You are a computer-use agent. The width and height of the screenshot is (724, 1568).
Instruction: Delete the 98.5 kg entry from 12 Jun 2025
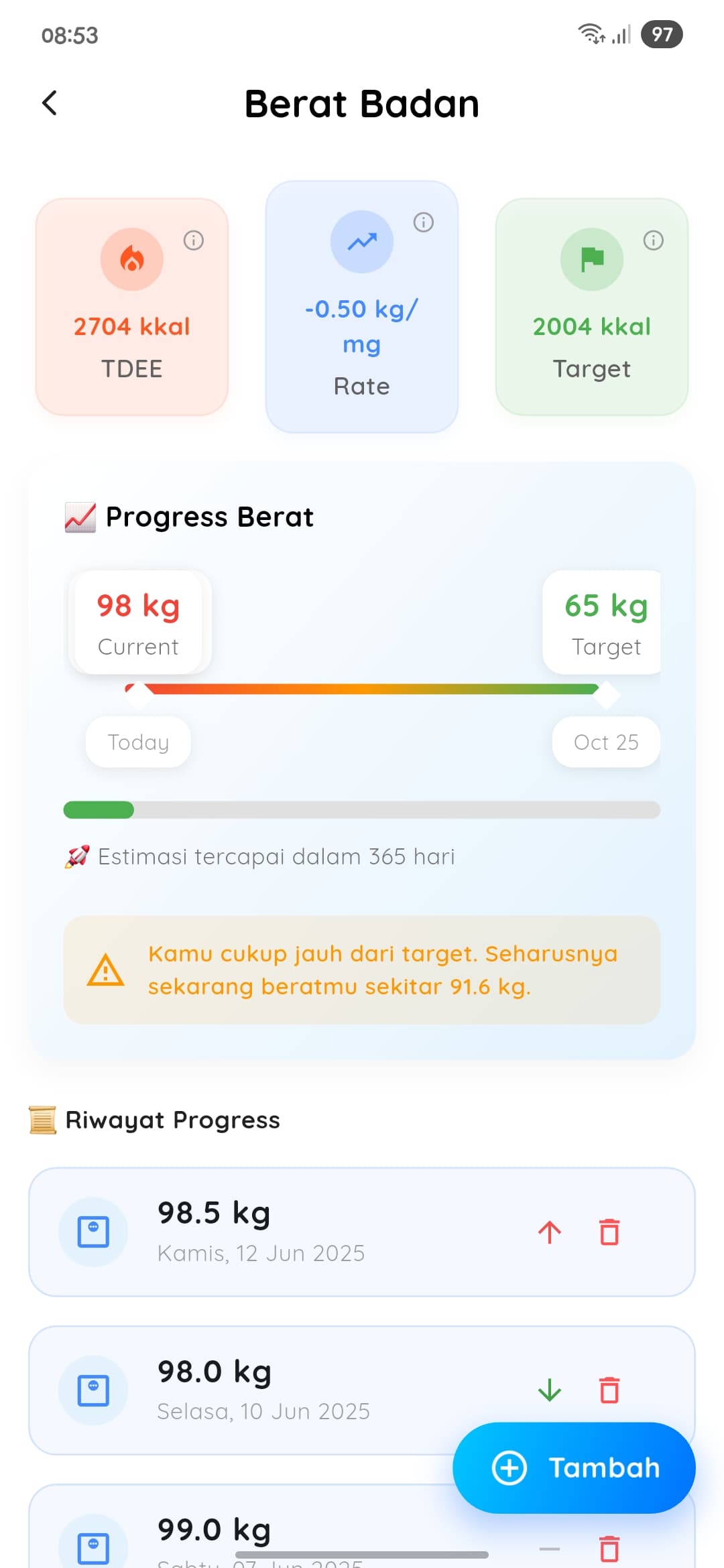(609, 1232)
